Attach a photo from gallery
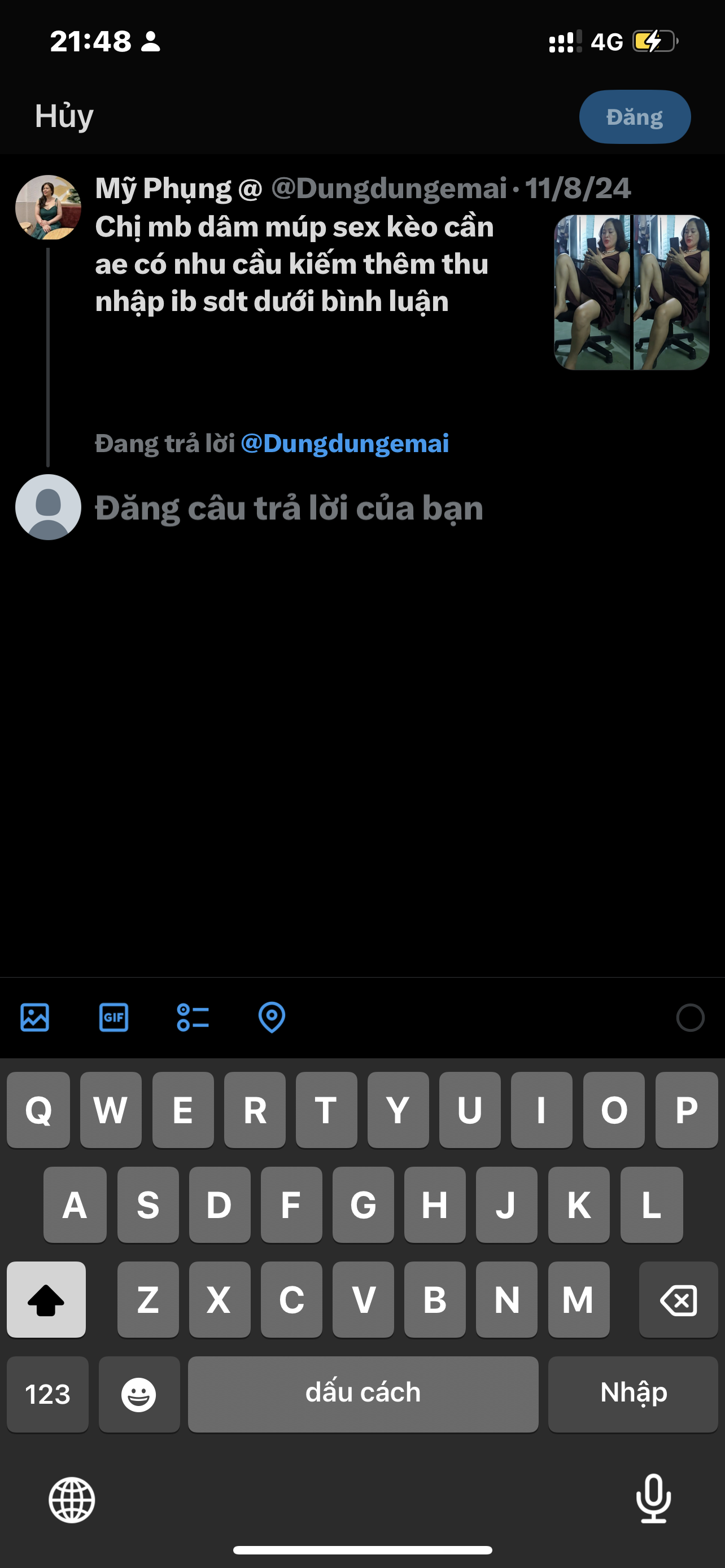725x1568 pixels. [x=34, y=1017]
